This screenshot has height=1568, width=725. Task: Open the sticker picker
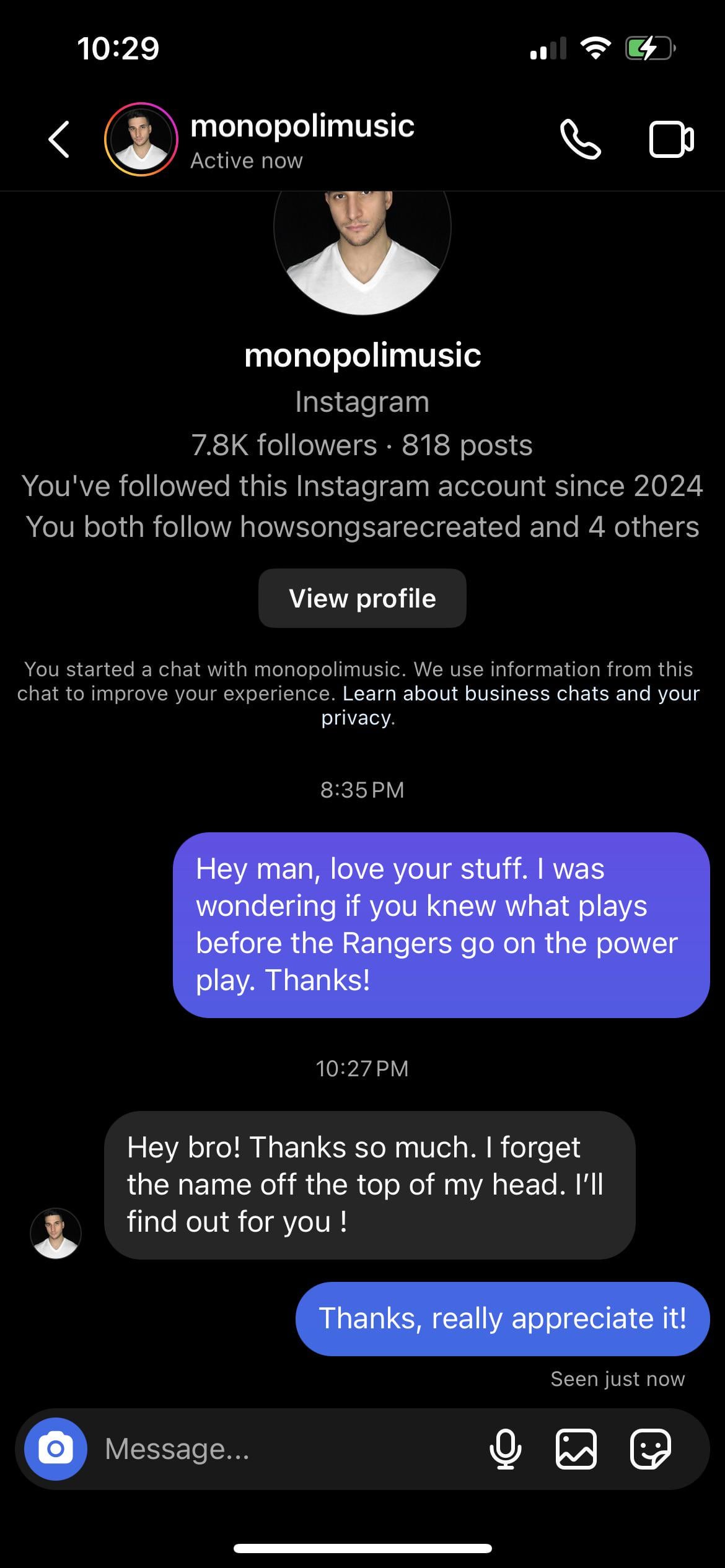tap(650, 1449)
